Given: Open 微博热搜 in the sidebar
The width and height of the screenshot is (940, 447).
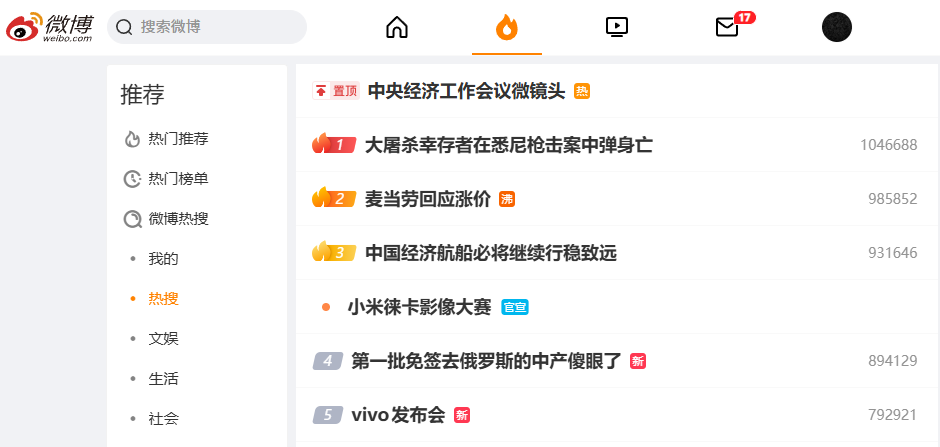Looking at the screenshot, I should pos(177,219).
